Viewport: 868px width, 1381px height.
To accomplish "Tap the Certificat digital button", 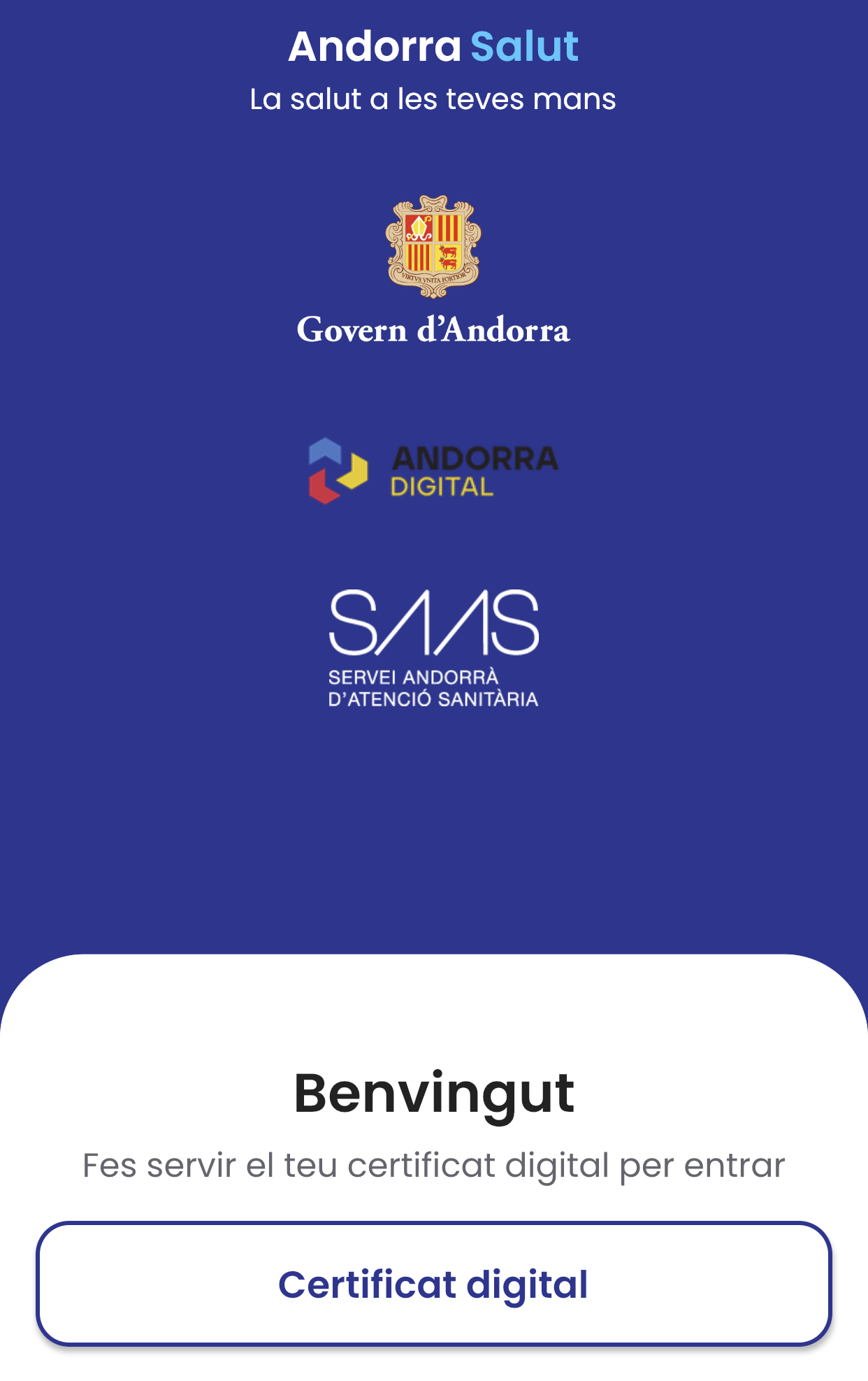I will 433,1284.
